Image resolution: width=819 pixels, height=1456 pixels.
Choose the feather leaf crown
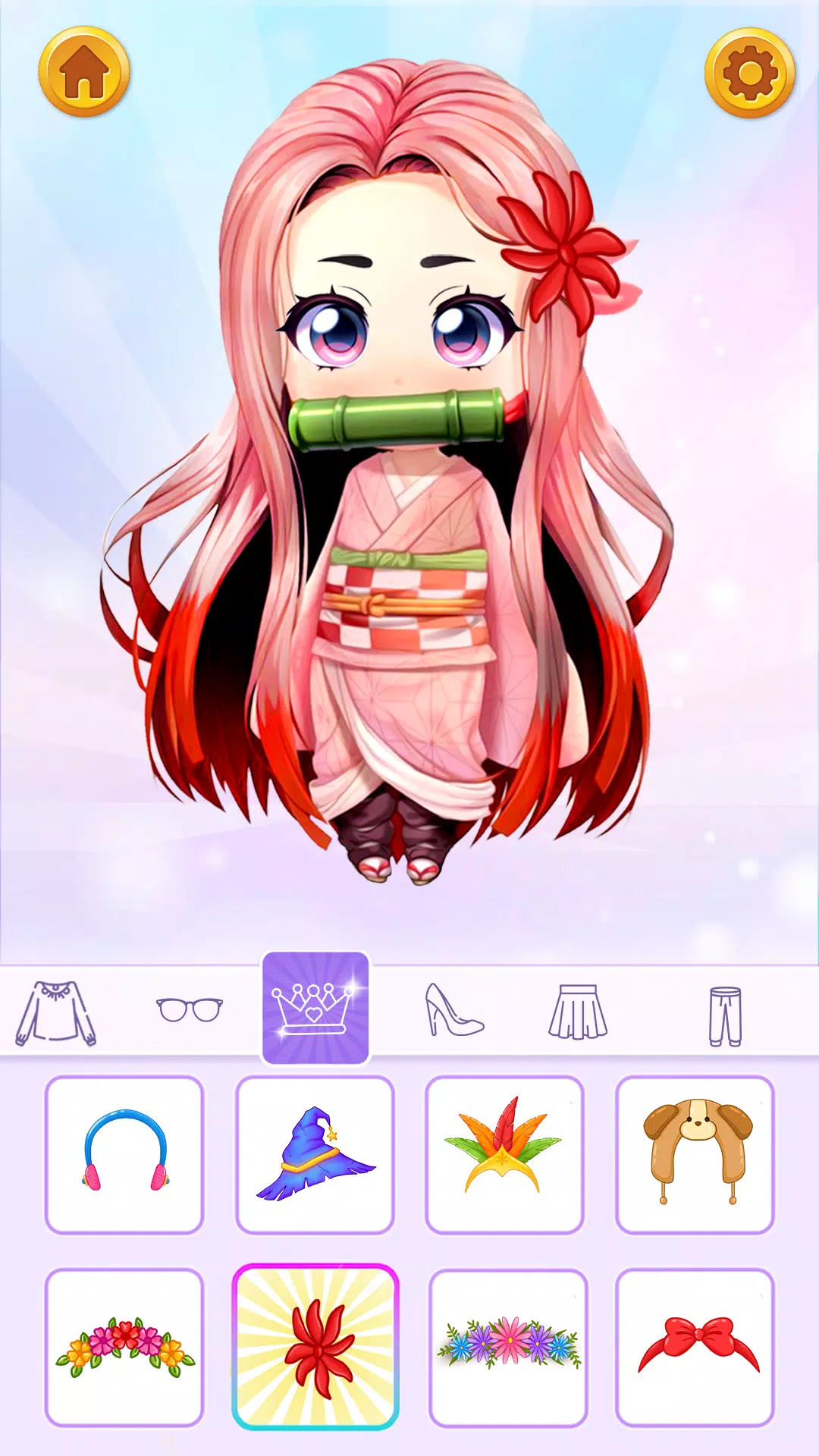504,1154
